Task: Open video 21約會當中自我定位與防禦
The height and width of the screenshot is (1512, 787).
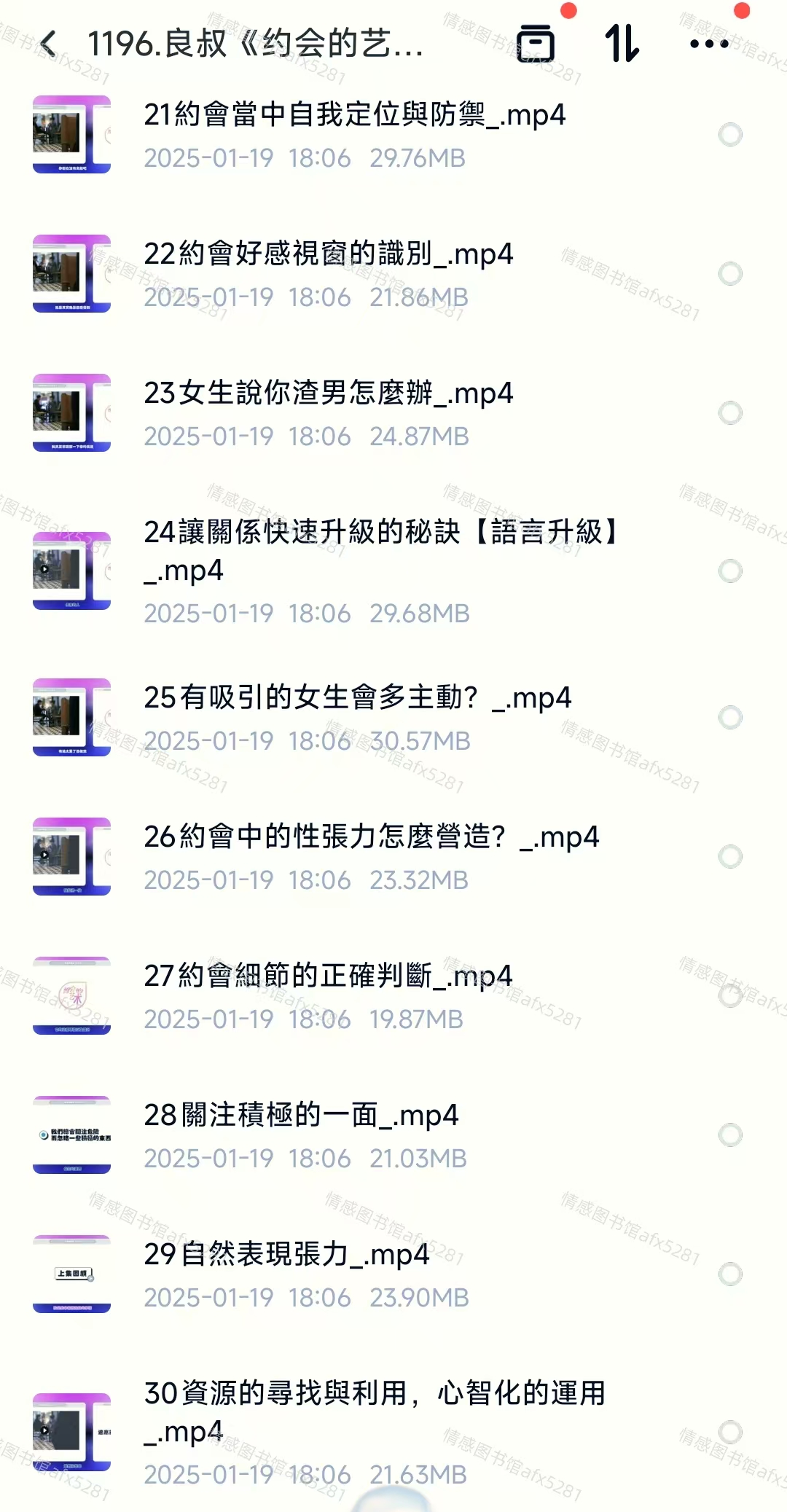Action: (x=354, y=115)
